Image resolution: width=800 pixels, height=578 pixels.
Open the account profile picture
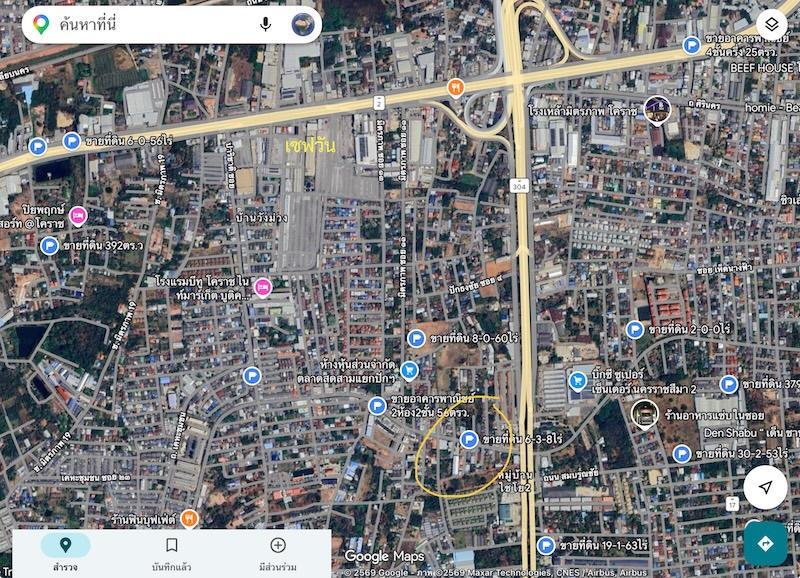point(303,24)
